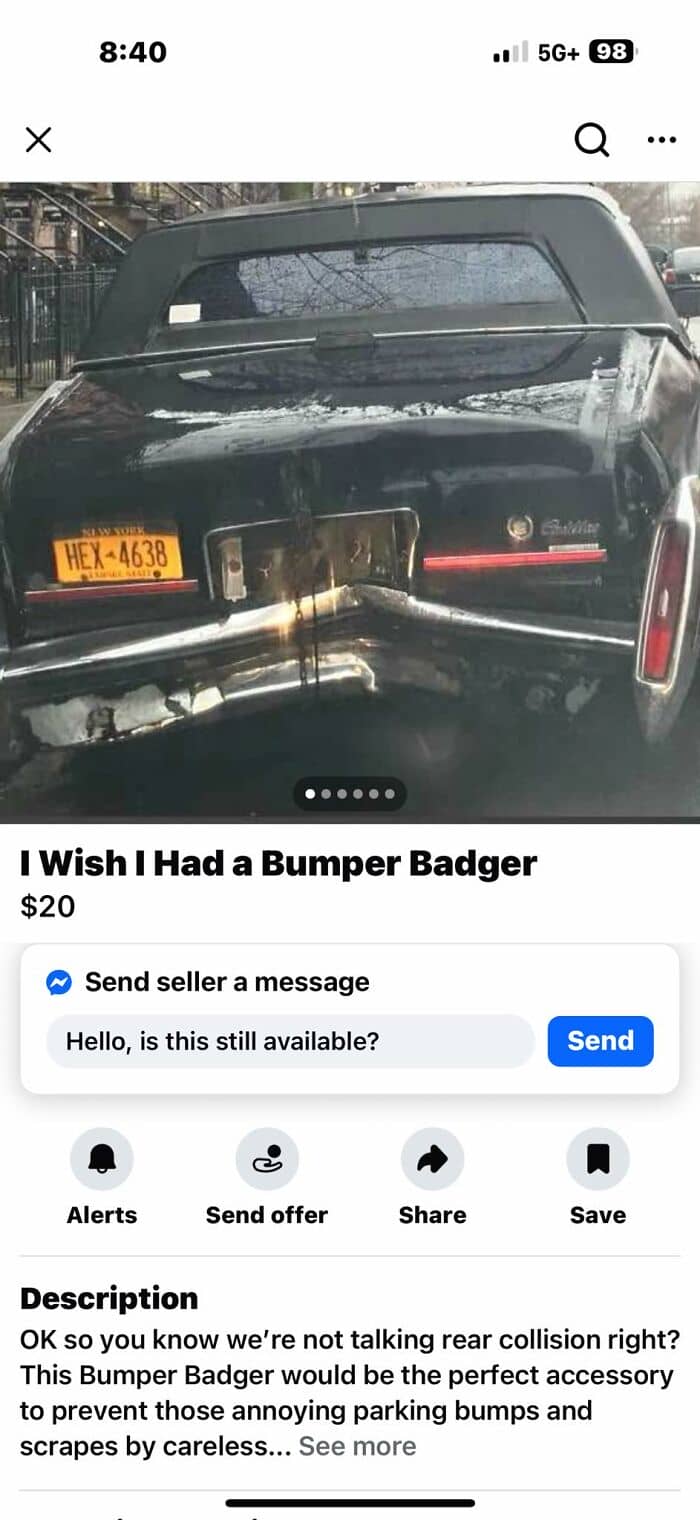Screen dimensions: 700x1520
Task: Send offer to the seller
Action: [x=267, y=1159]
